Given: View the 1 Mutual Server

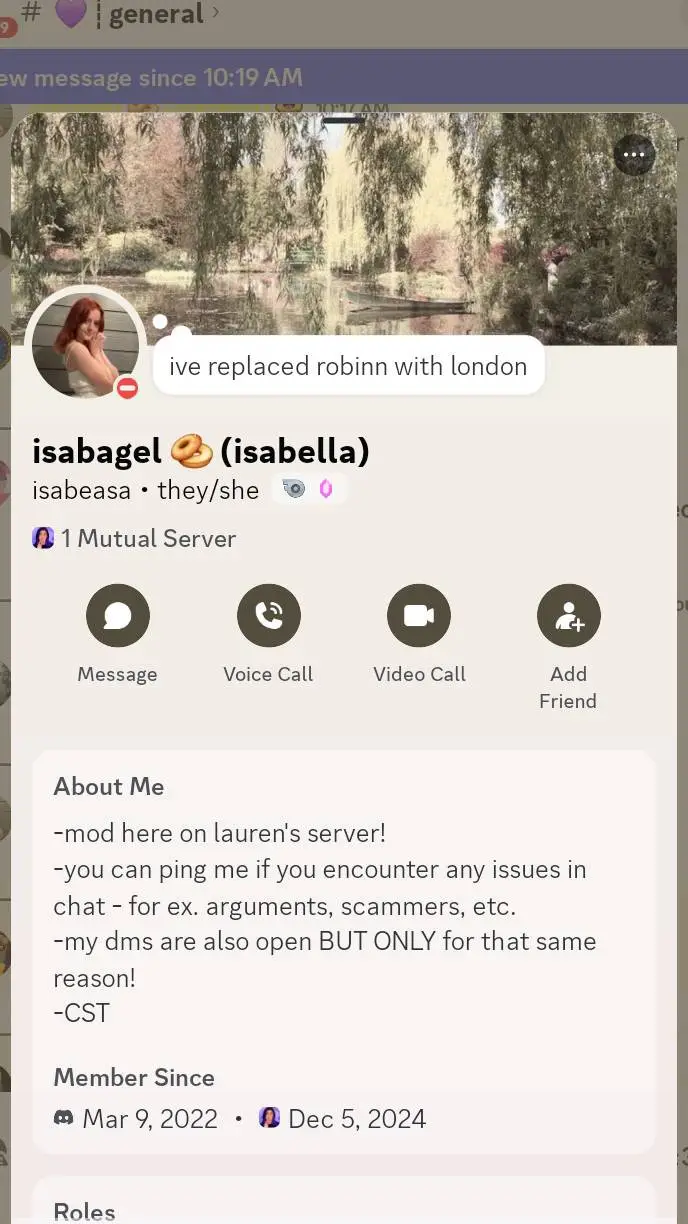Looking at the screenshot, I should (134, 538).
